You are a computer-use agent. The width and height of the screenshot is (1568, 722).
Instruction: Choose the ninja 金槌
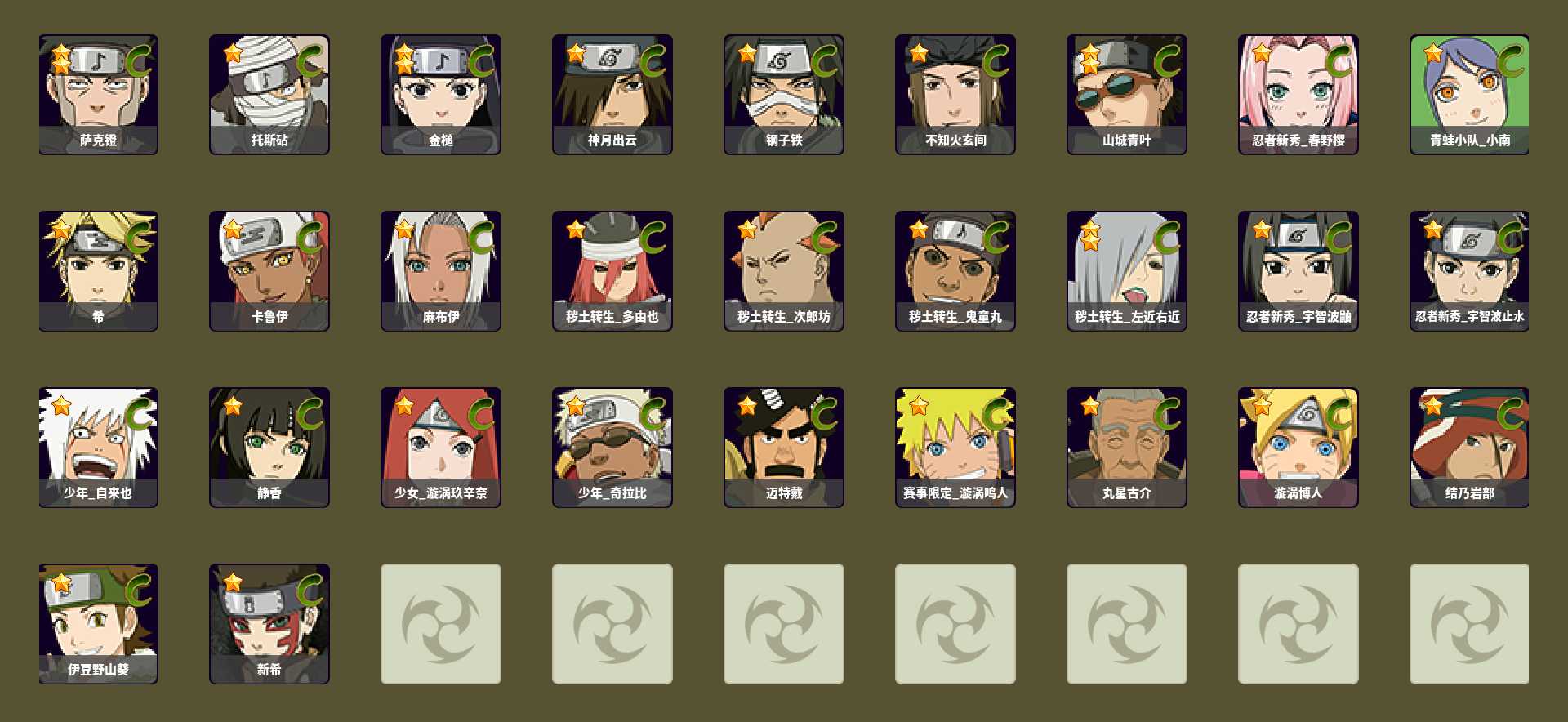coord(441,94)
